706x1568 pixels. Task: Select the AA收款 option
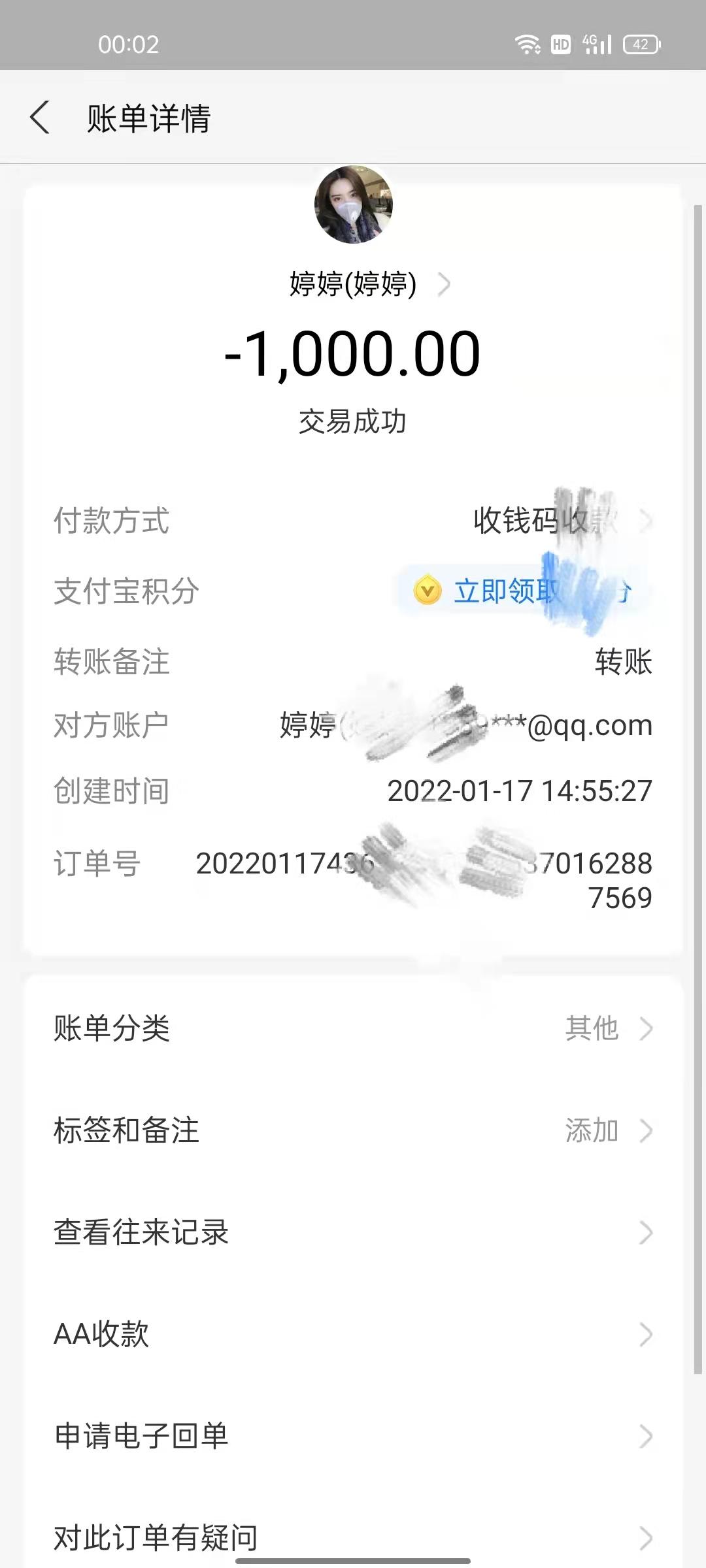tap(353, 1333)
